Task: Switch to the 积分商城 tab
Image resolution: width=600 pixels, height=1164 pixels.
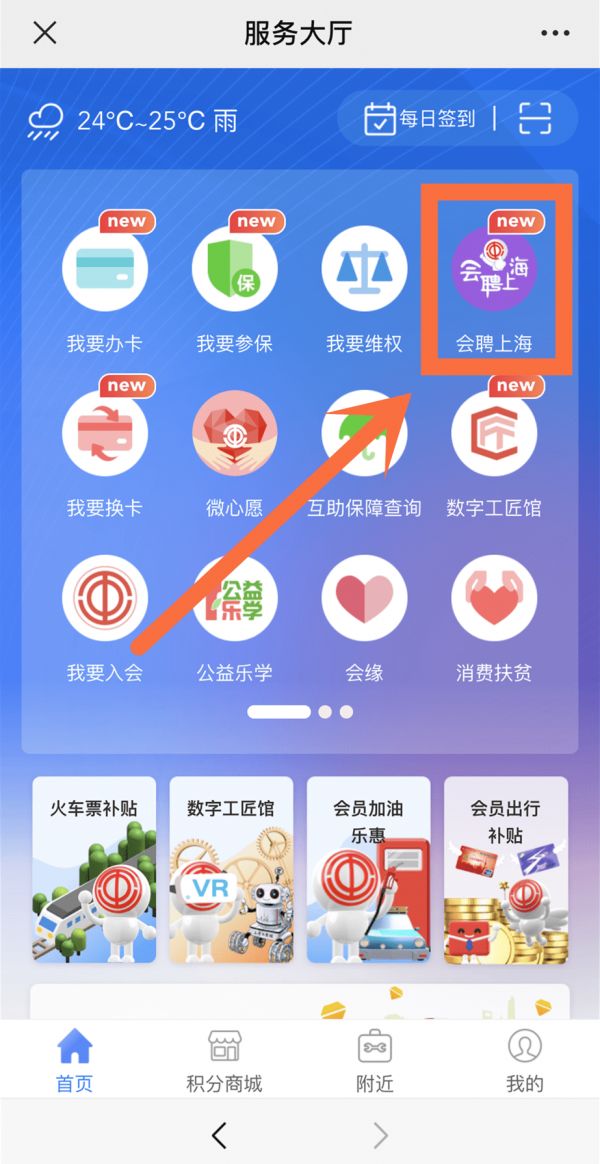Action: 224,1061
